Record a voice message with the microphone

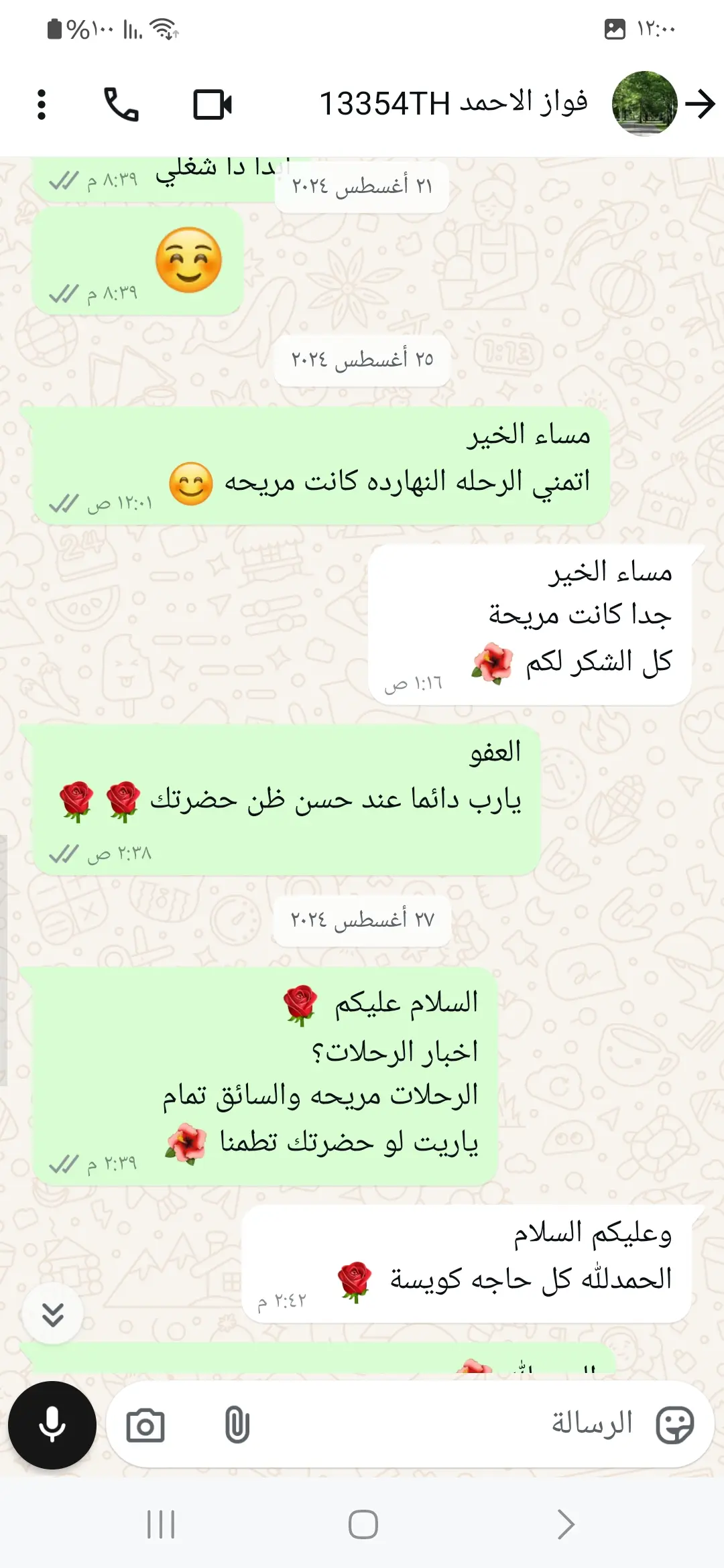coord(52,1425)
